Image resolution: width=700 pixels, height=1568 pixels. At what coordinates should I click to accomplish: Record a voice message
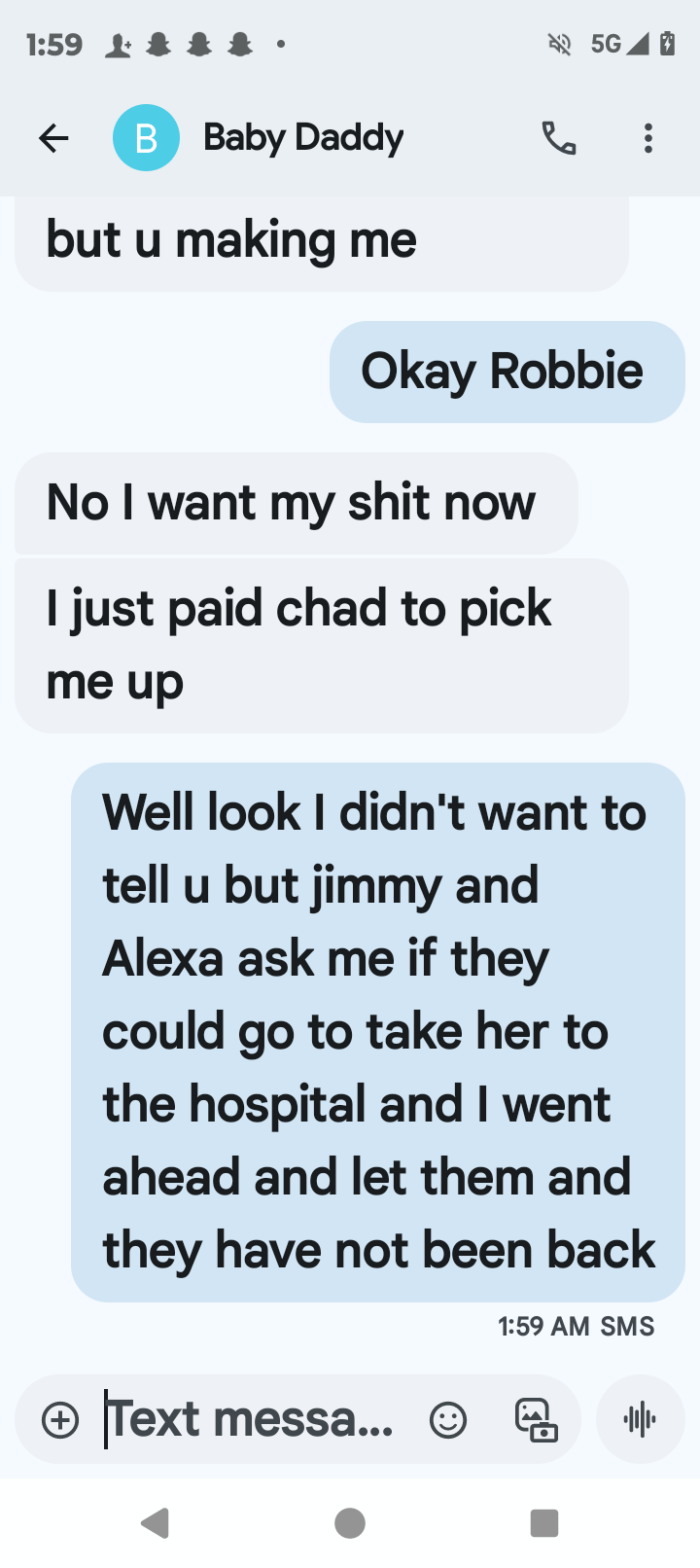[640, 1420]
